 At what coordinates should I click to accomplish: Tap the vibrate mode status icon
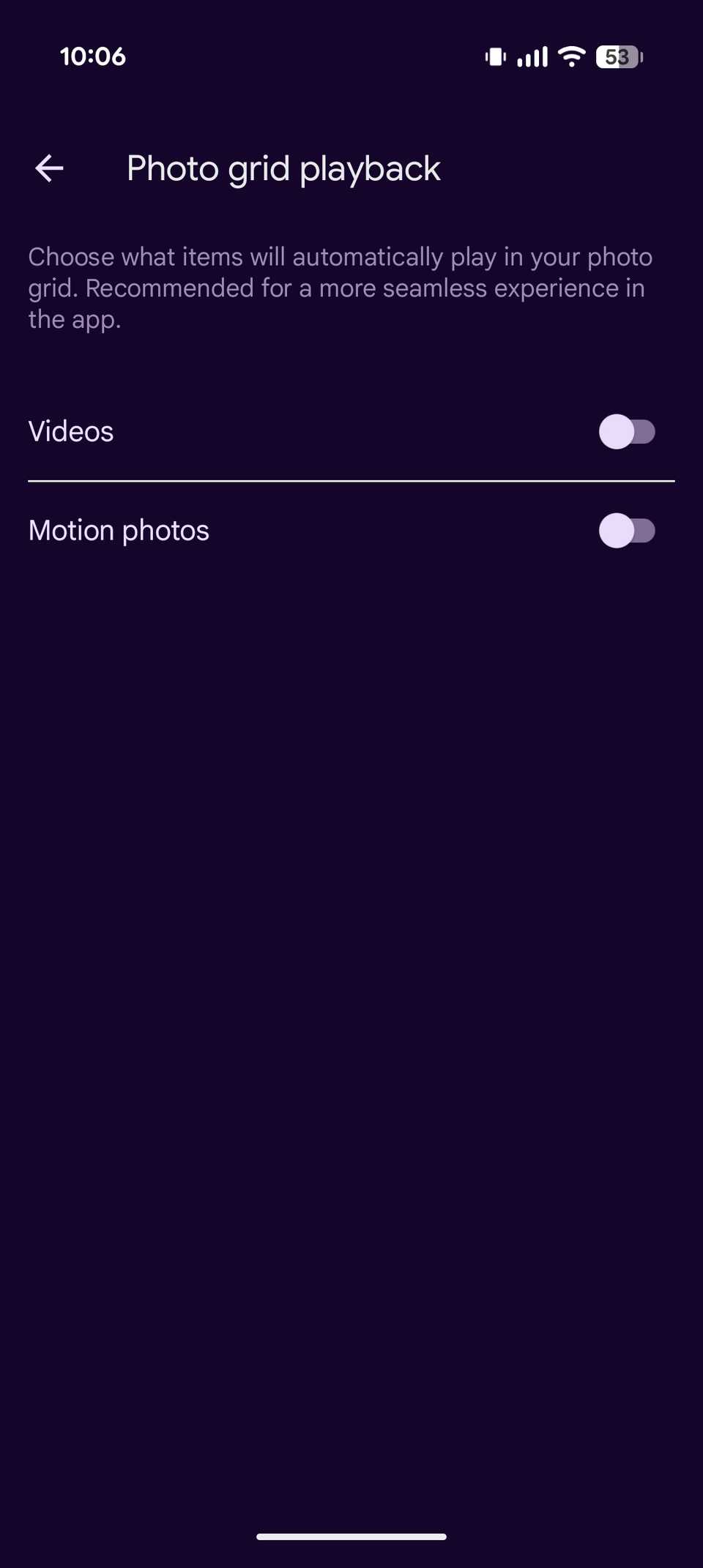494,56
